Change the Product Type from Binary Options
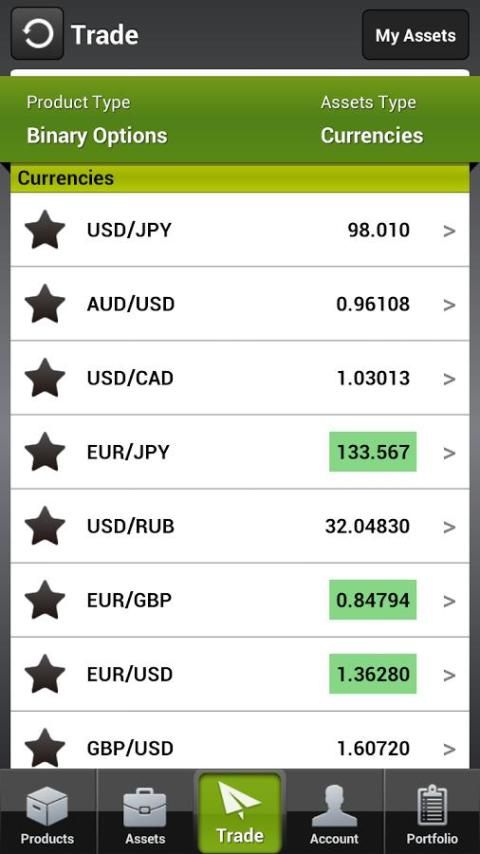This screenshot has height=854, width=480. 96,120
